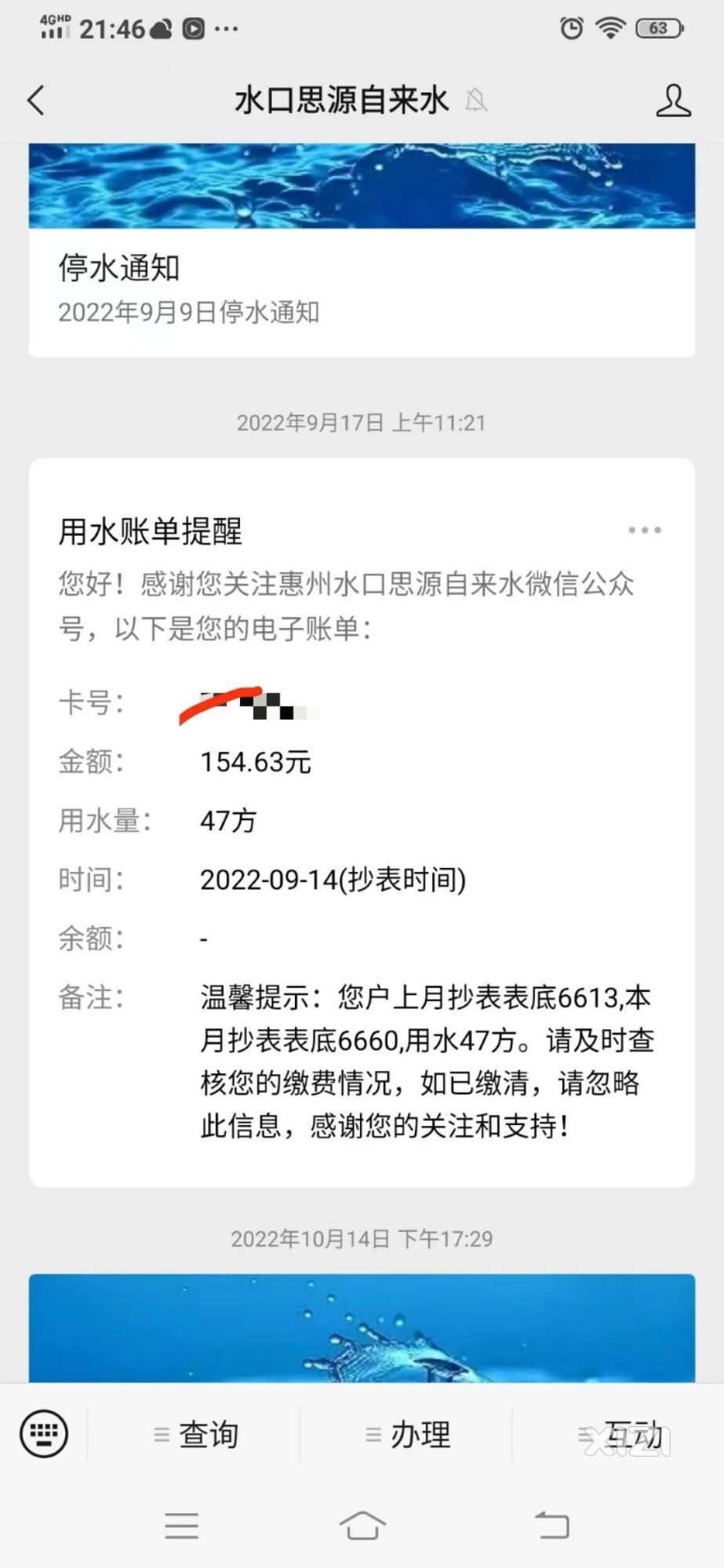724x1568 pixels.
Task: Open recent apps from navigation bar
Action: 181,1526
